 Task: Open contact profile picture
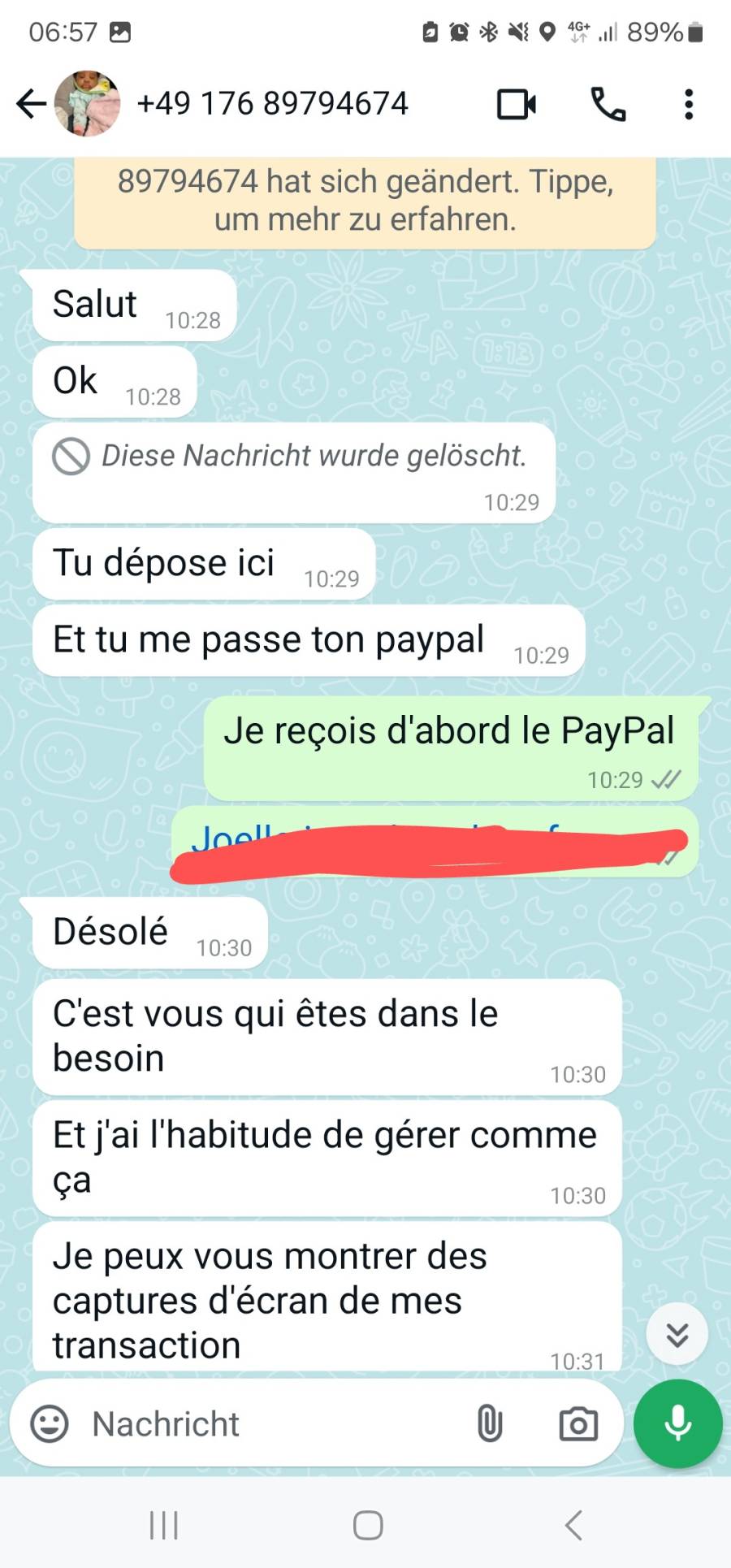[88, 104]
